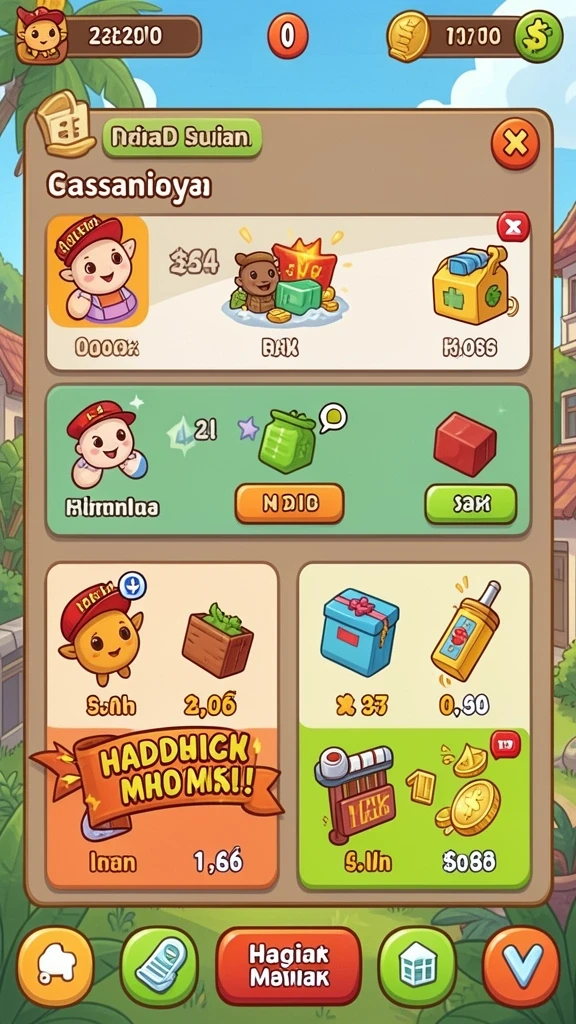Viewport: 576px width, 1024px height.
Task: Tap the orange down-chevron button
Action: (x=521, y=966)
